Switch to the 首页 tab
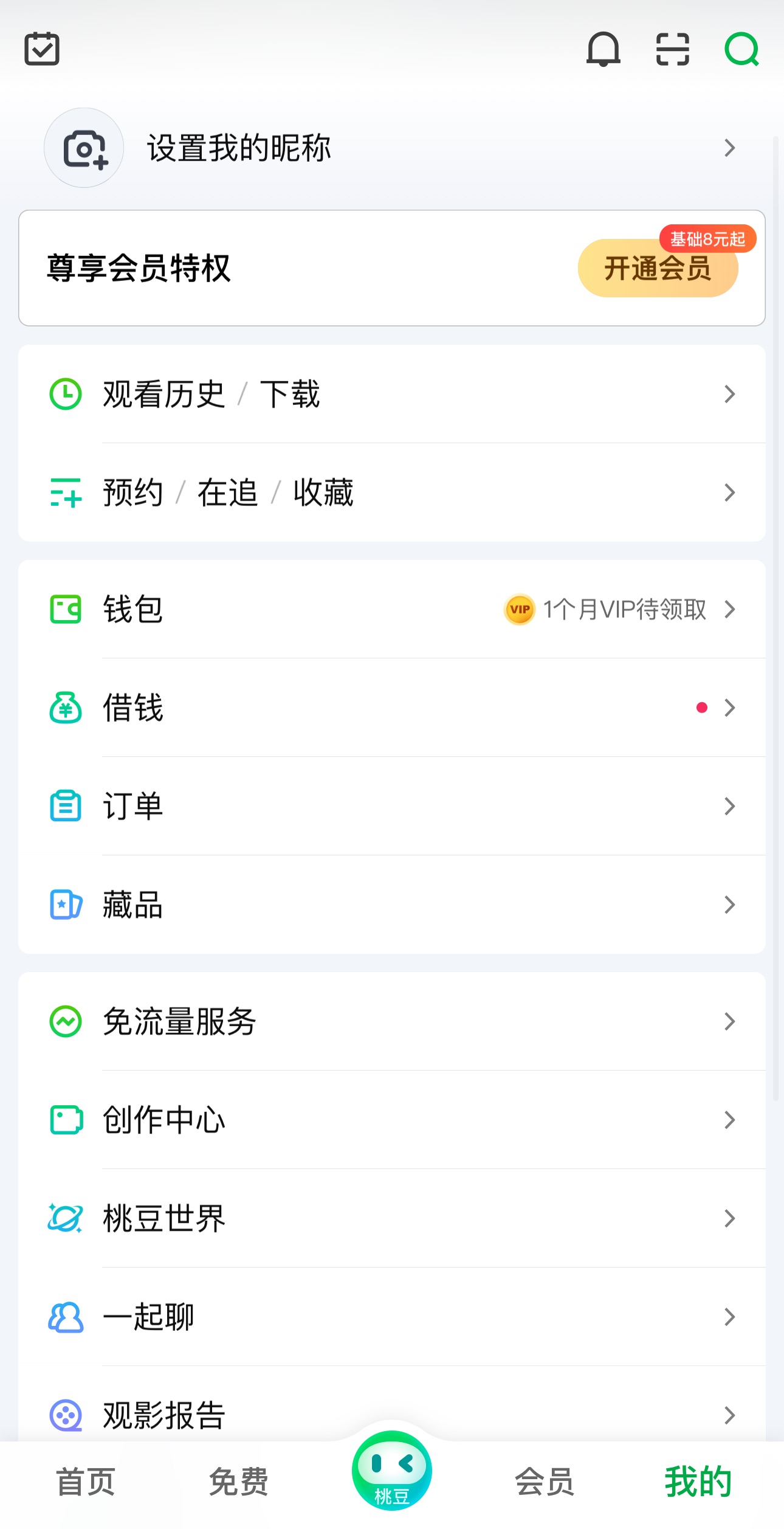Screen dimensions: 784x1529 (x=86, y=1482)
